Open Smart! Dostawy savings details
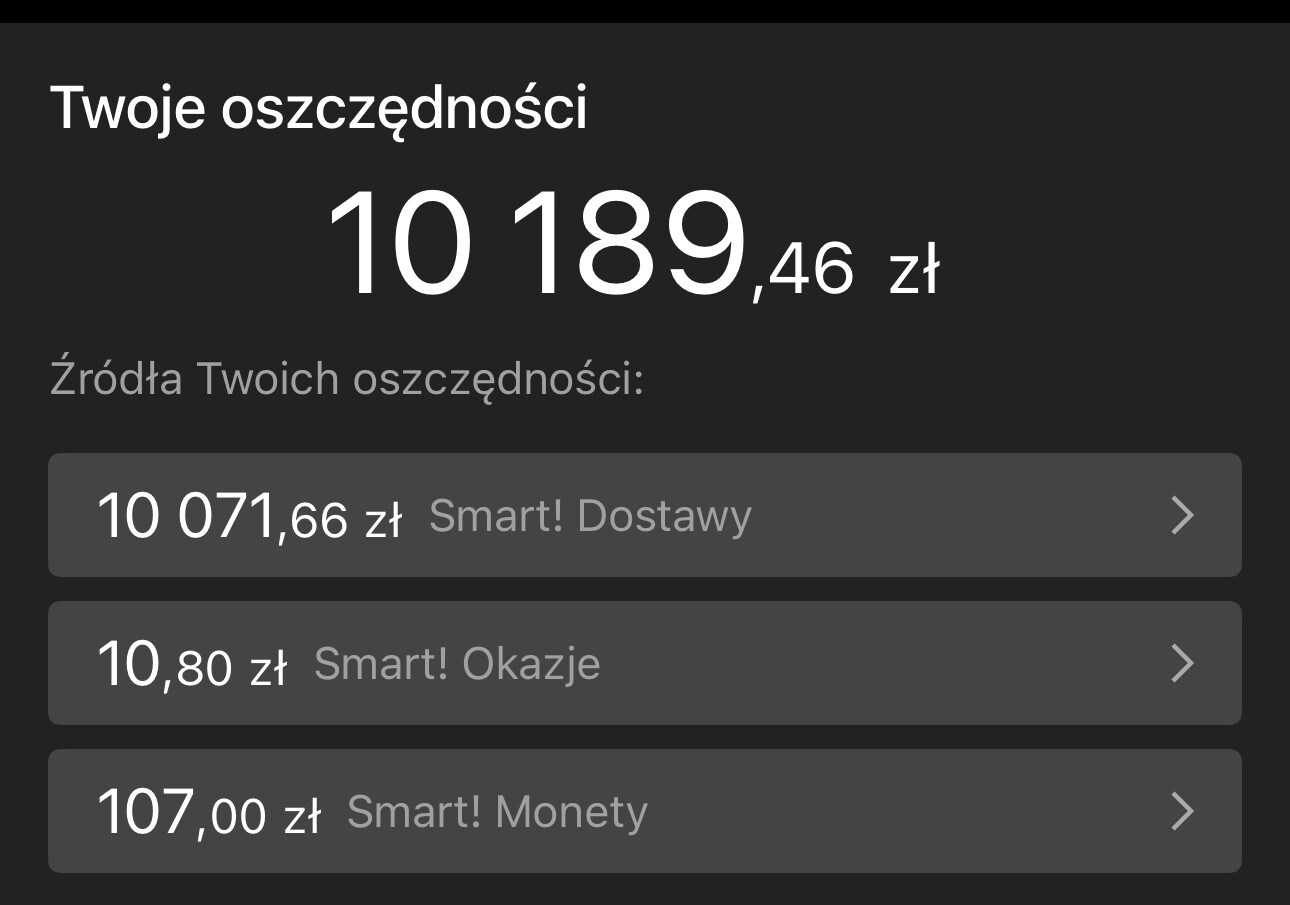 644,515
